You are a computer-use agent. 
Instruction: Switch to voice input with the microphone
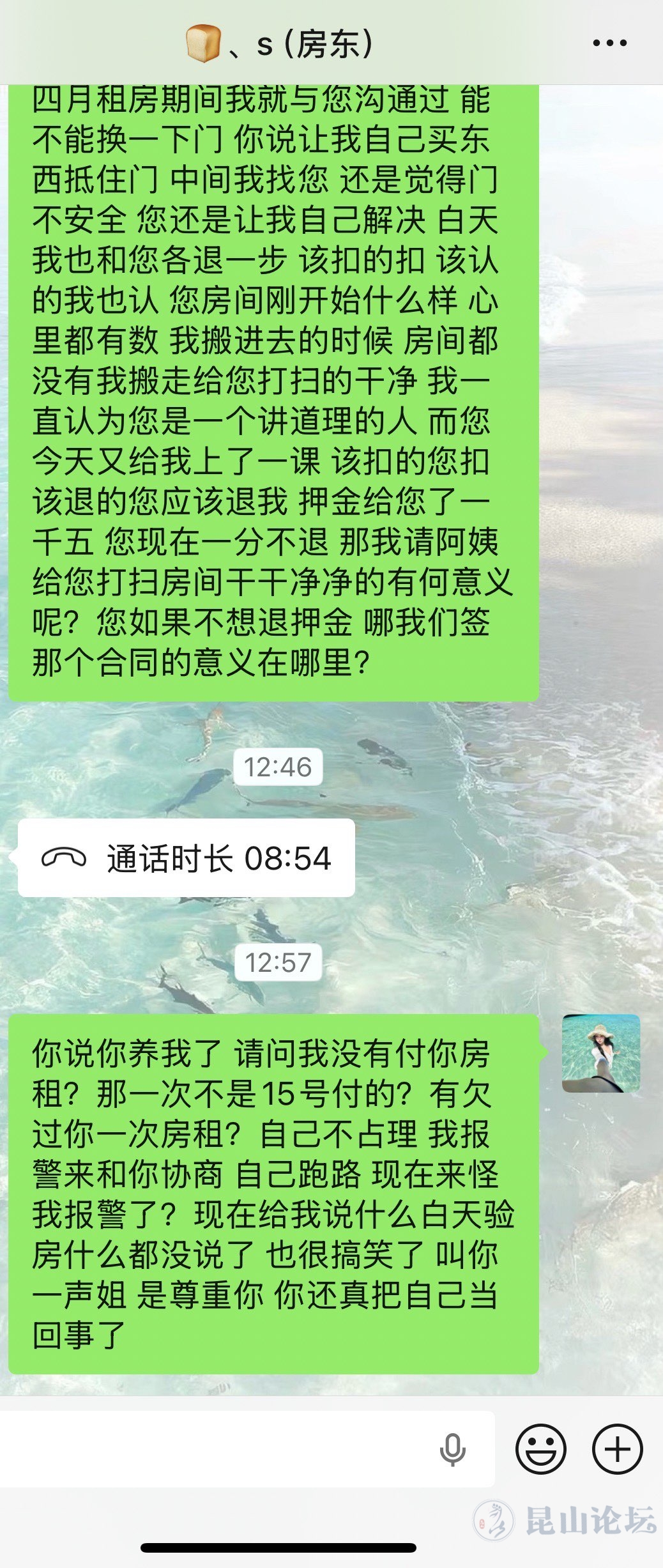tap(452, 1449)
